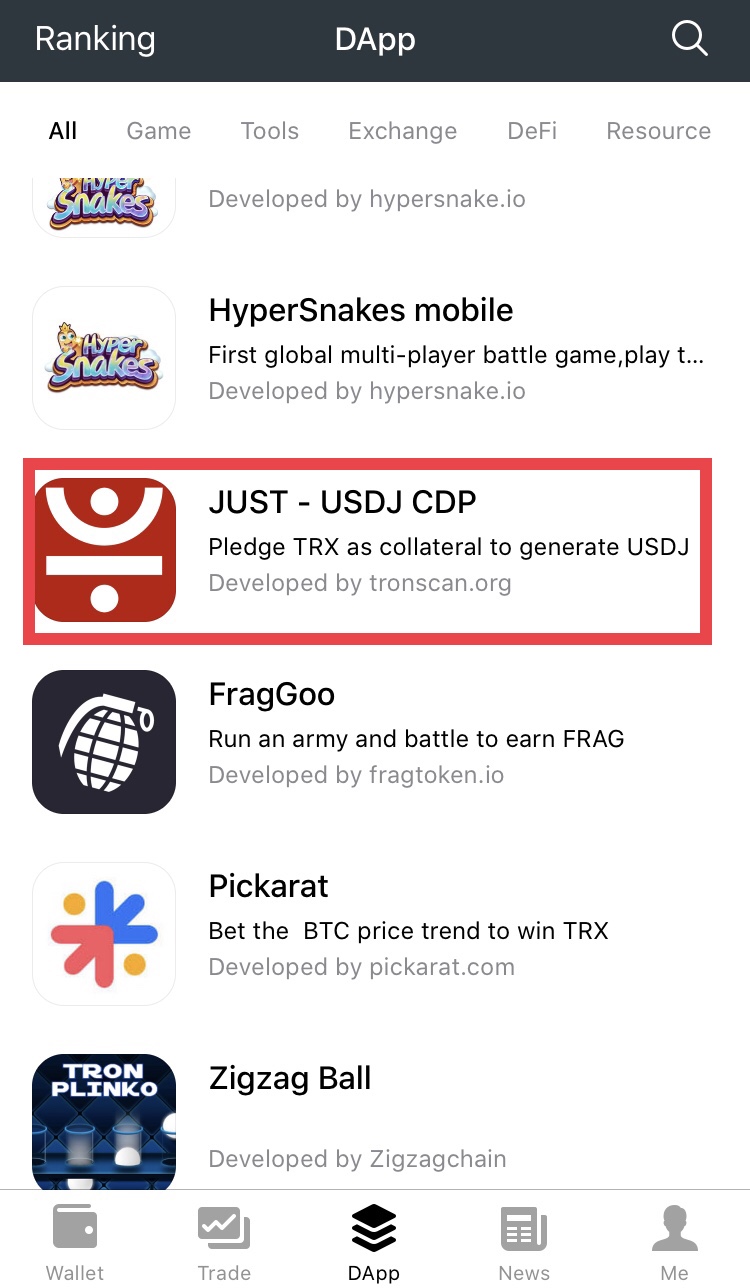Filter DApps by DeFi
The height and width of the screenshot is (1288, 750).
pos(532,131)
